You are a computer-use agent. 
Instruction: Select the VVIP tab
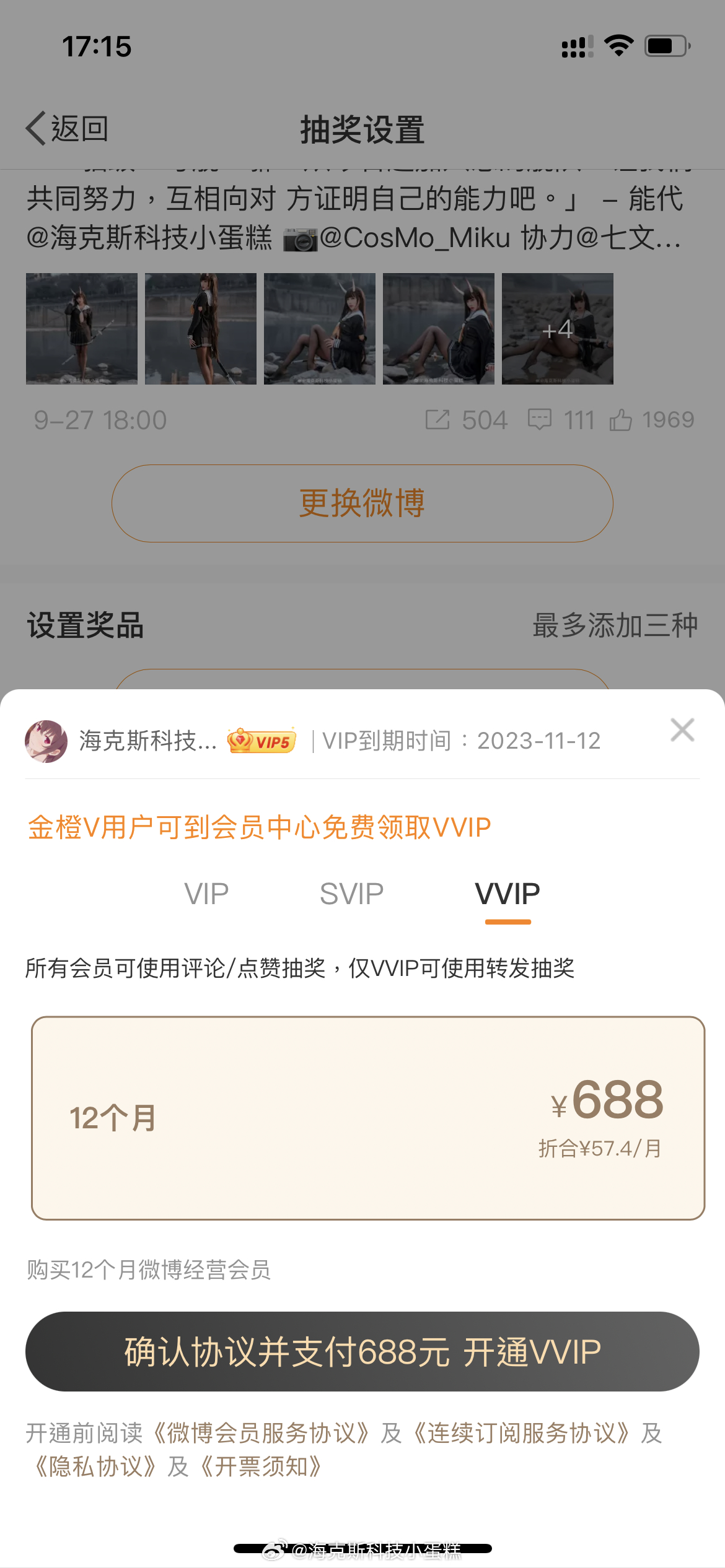(507, 894)
